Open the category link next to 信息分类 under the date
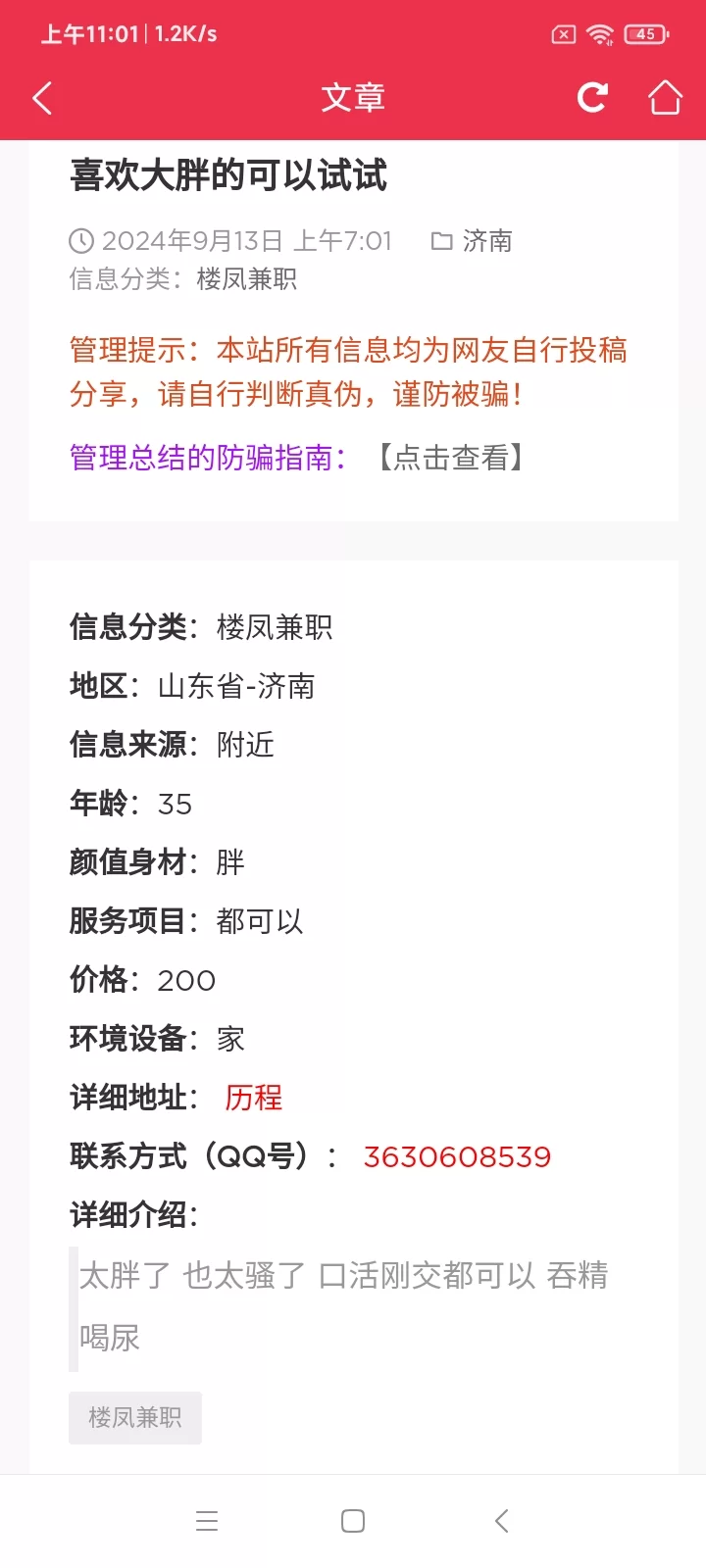Viewport: 706px width, 1568px height. click(247, 279)
